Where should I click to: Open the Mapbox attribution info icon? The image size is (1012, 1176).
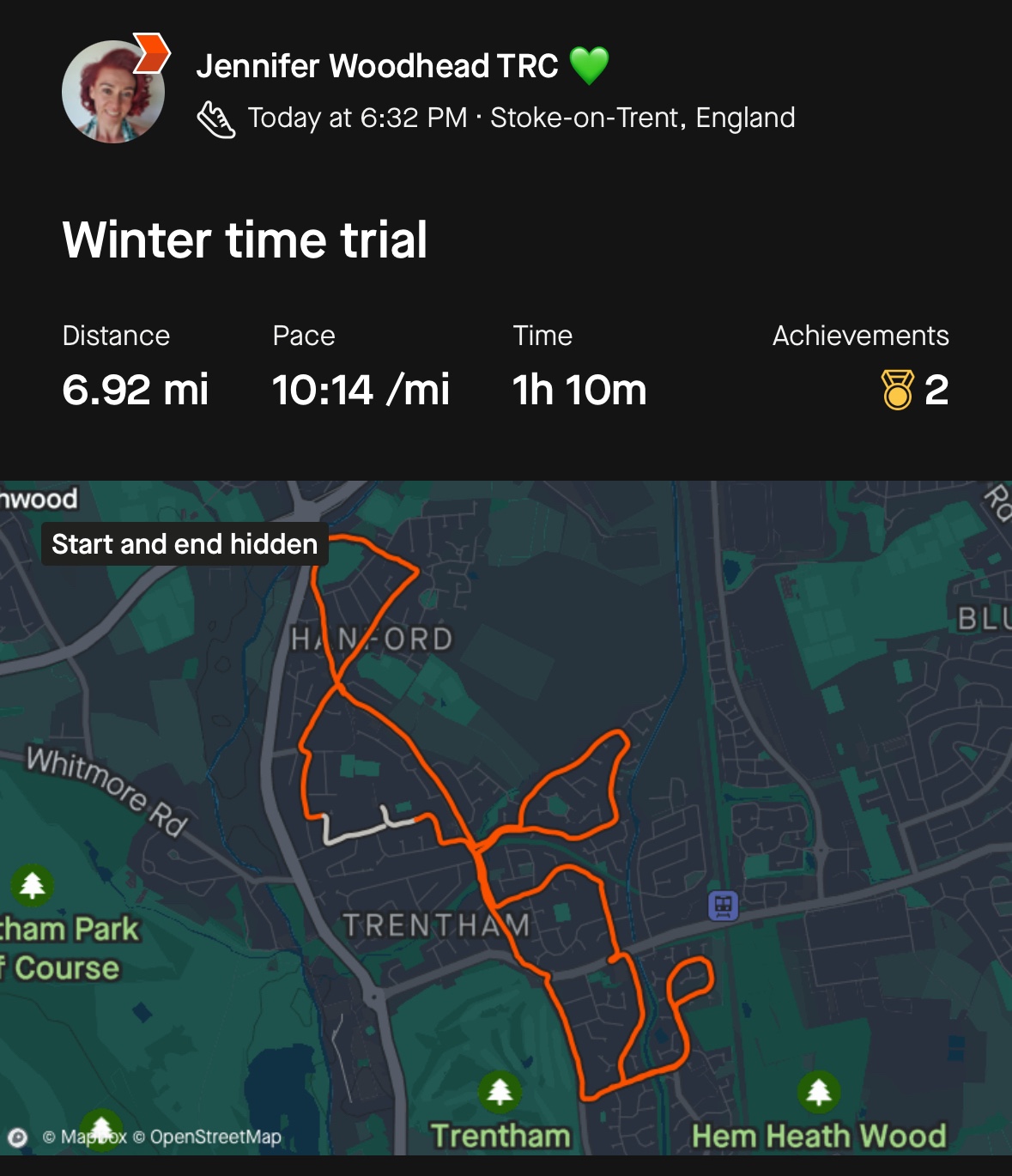pos(18,1137)
